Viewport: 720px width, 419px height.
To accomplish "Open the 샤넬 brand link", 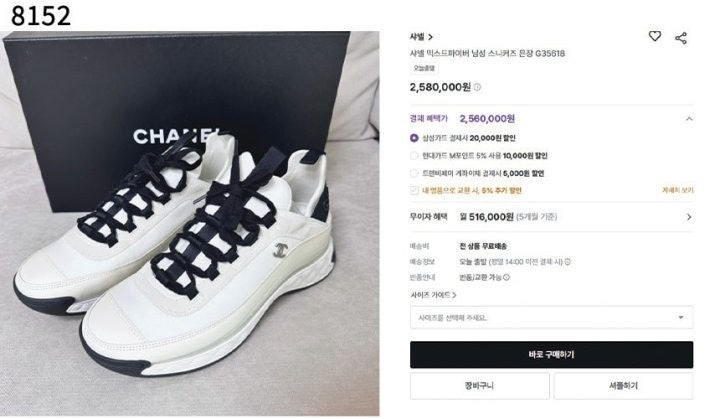I will coord(421,37).
